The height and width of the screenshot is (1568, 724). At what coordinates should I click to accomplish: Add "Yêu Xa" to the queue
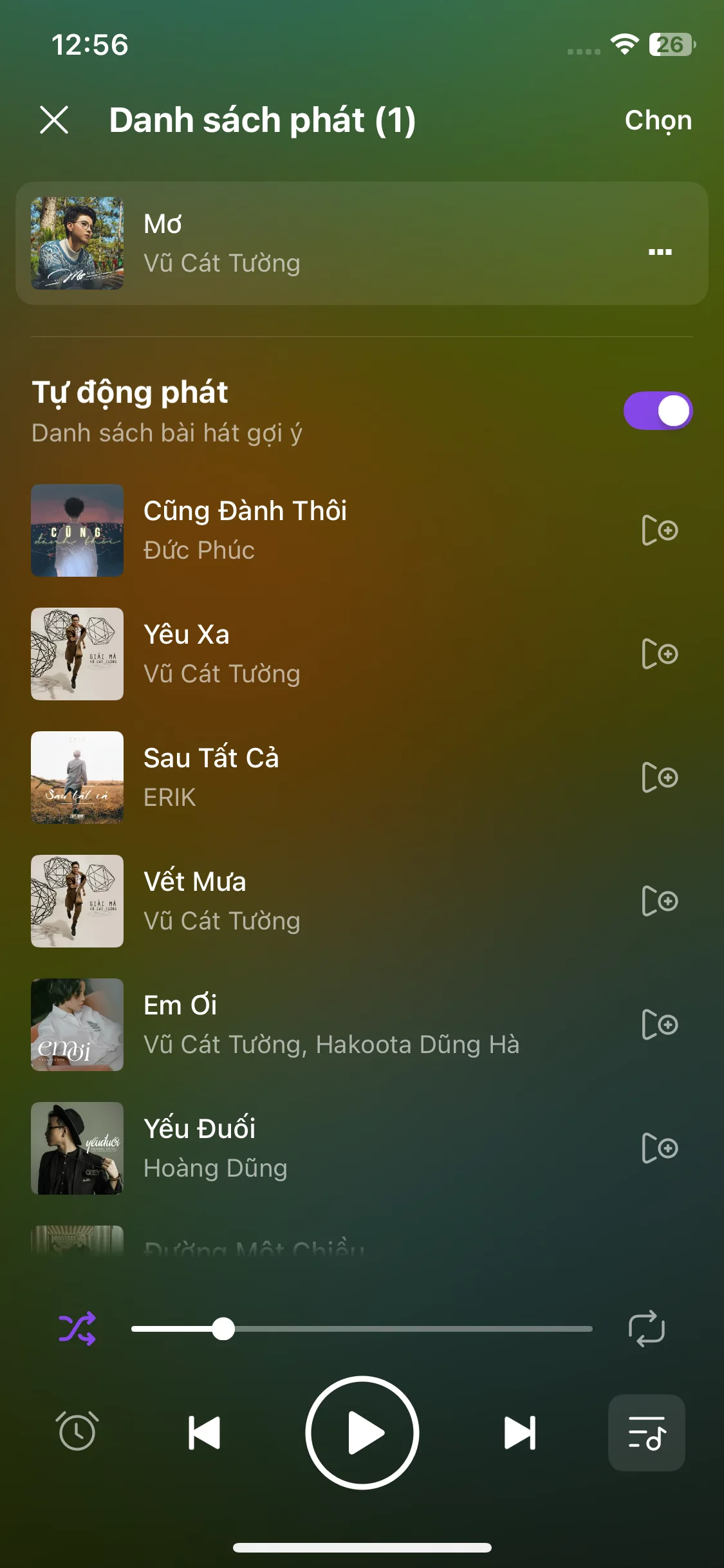pyautogui.click(x=657, y=655)
